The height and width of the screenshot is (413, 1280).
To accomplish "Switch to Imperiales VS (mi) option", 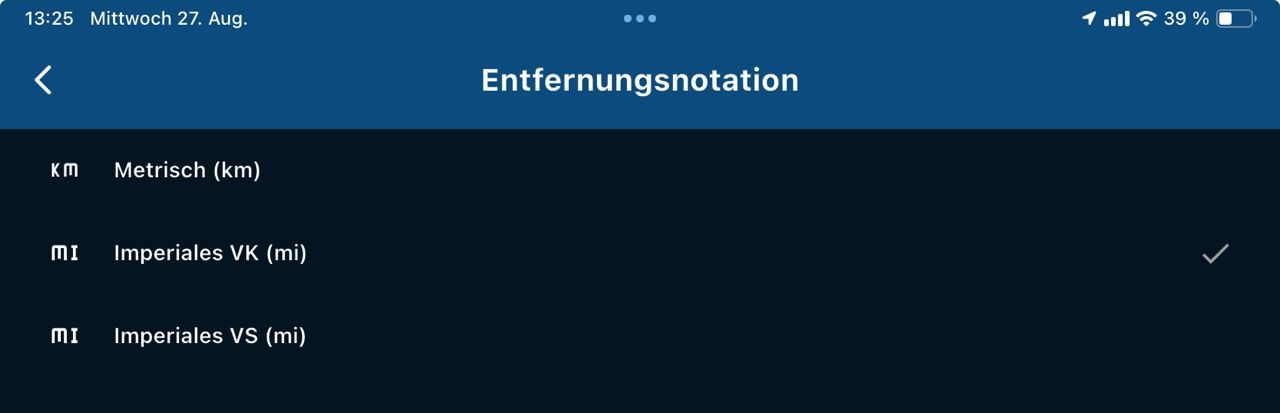I will point(210,336).
